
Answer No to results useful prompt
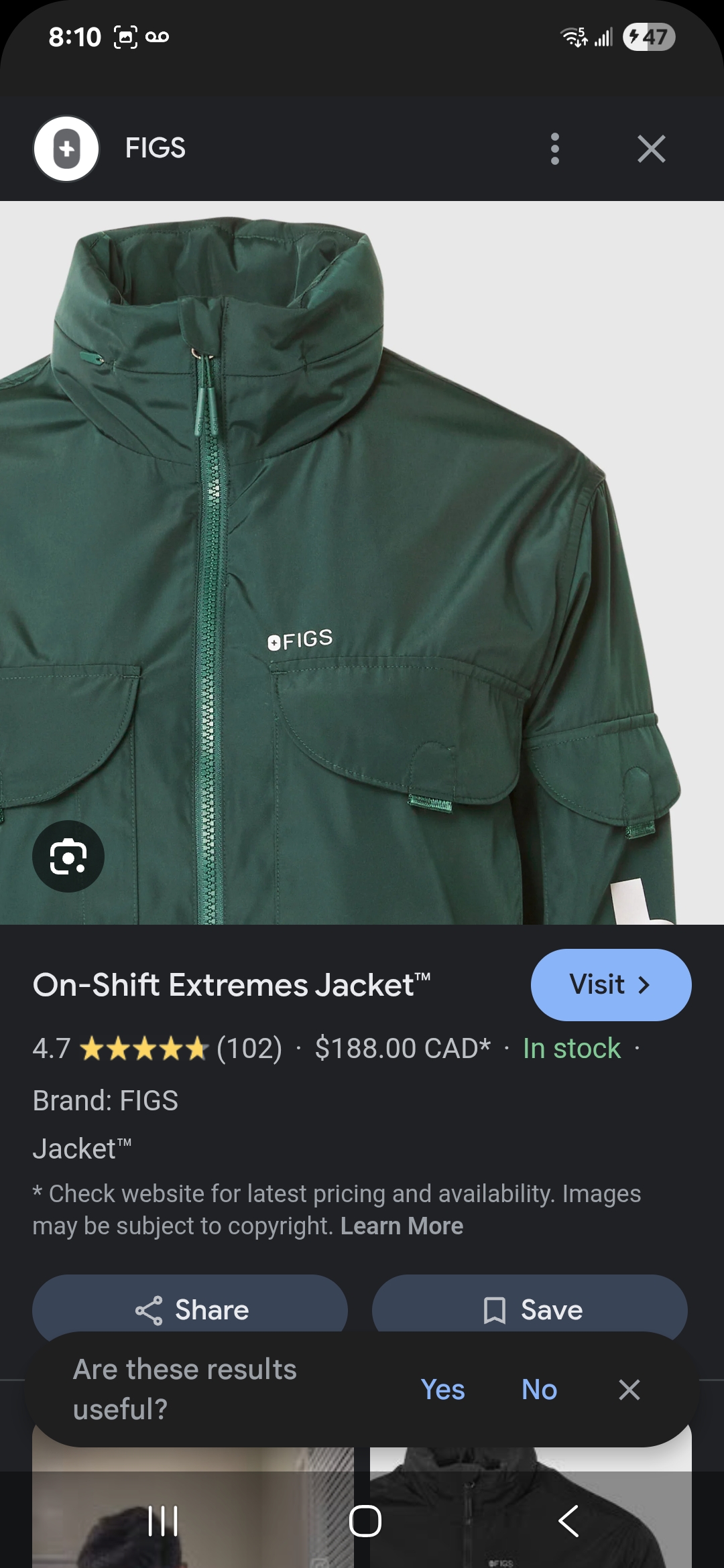tap(540, 1389)
